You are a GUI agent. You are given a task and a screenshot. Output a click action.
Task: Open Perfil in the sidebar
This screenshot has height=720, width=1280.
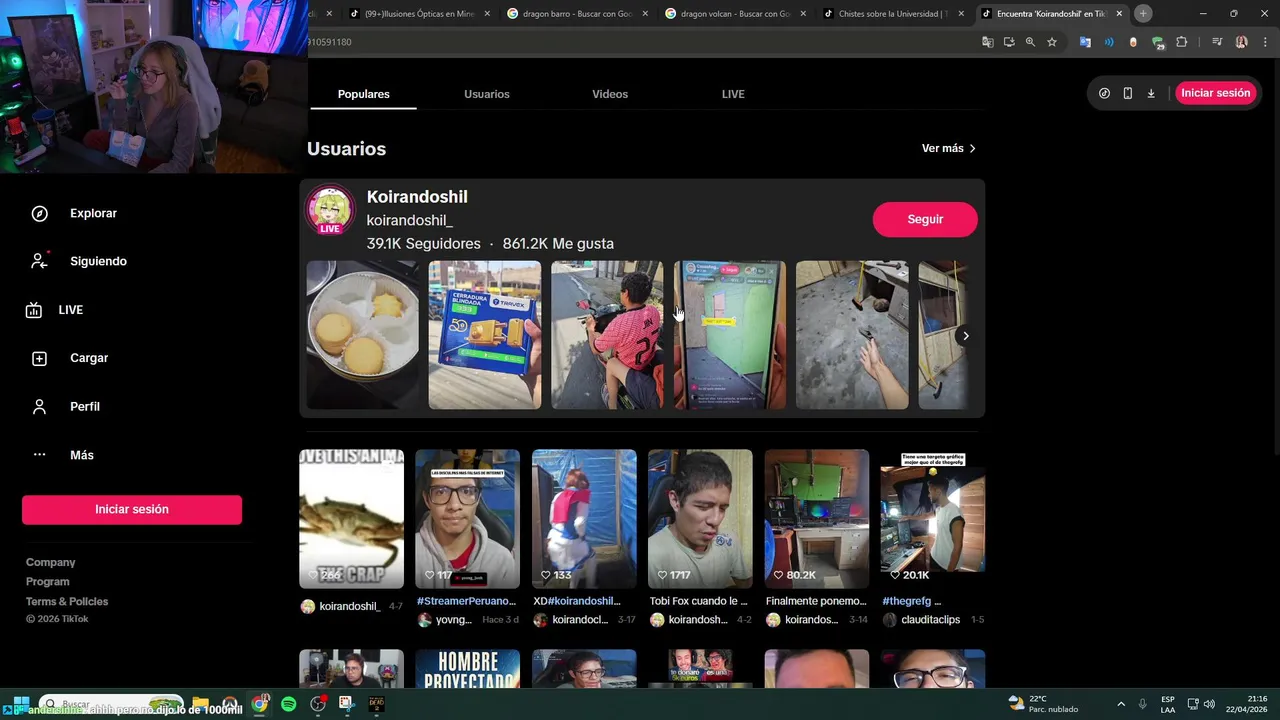(x=84, y=406)
